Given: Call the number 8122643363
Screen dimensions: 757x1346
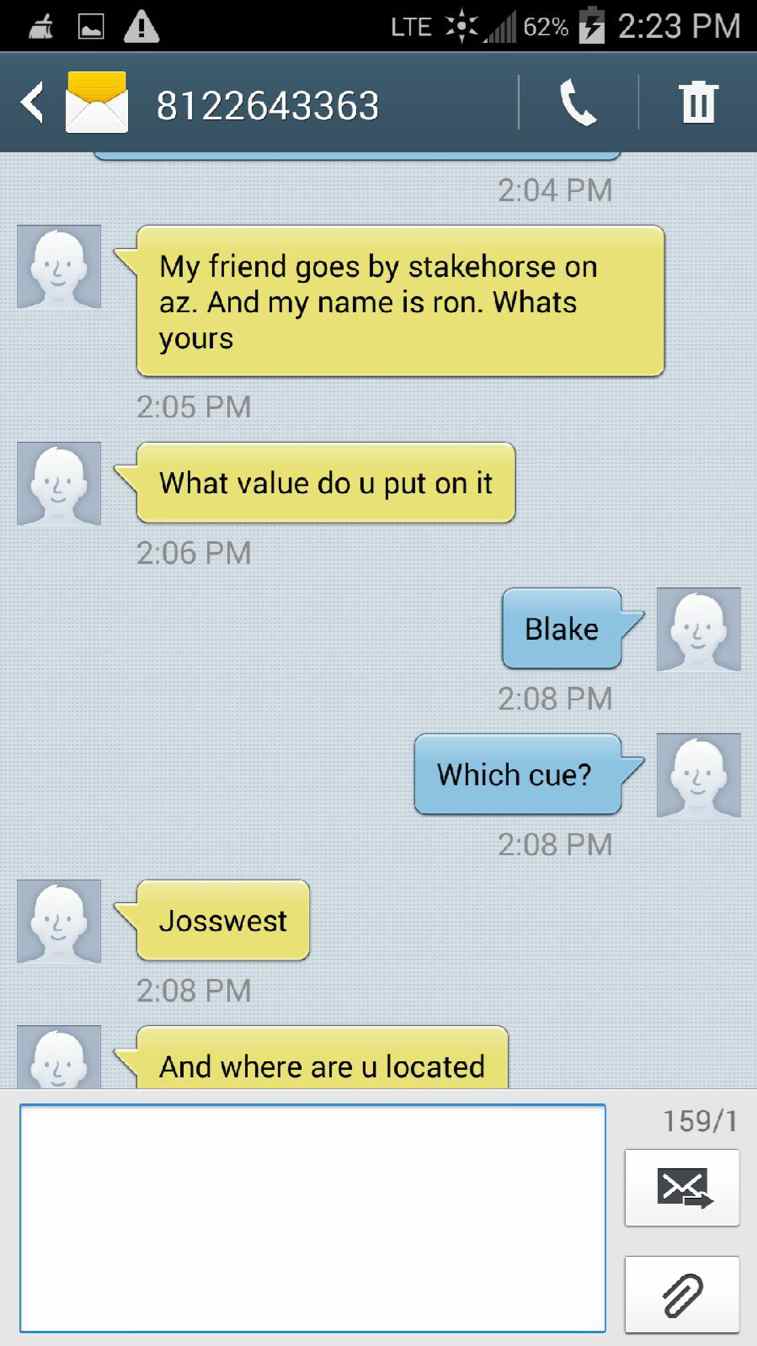Looking at the screenshot, I should 578,103.
